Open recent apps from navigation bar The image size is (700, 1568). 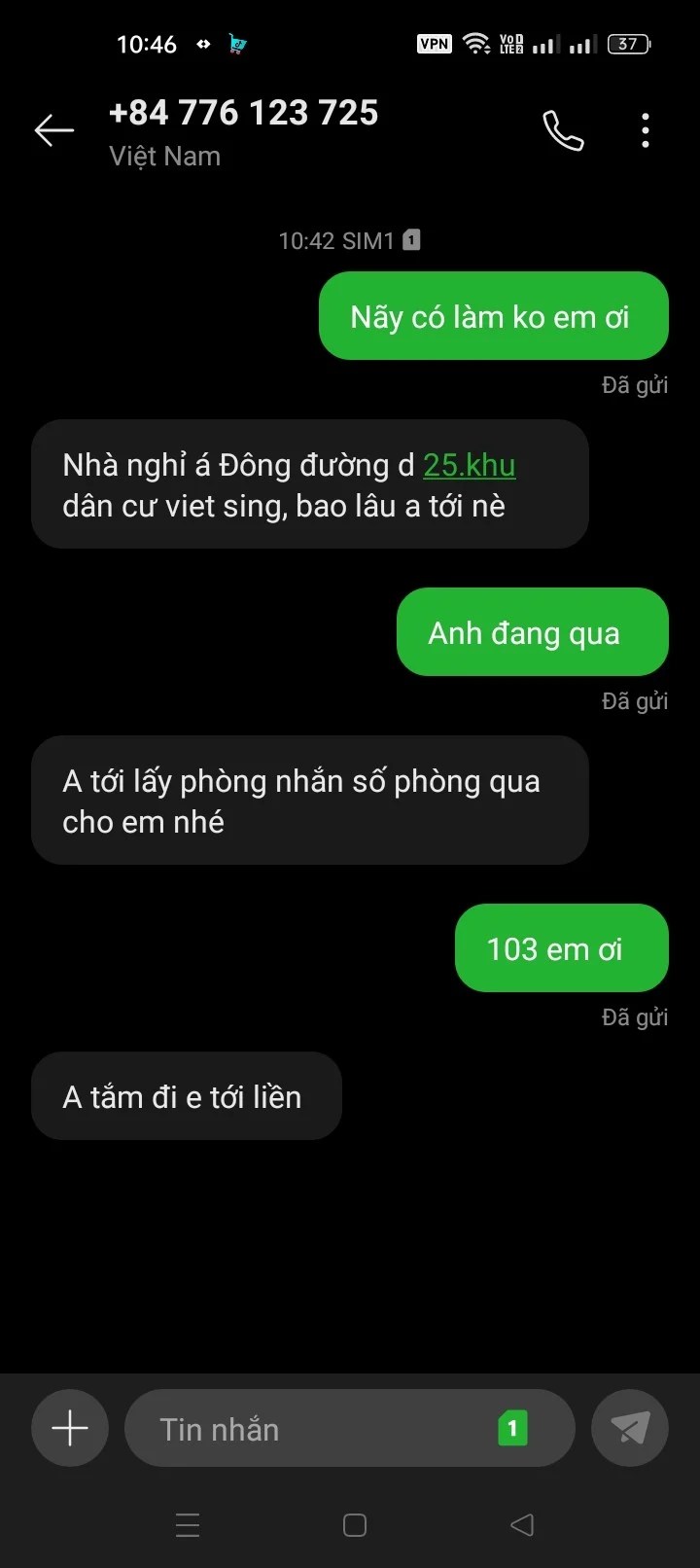coord(188,1525)
